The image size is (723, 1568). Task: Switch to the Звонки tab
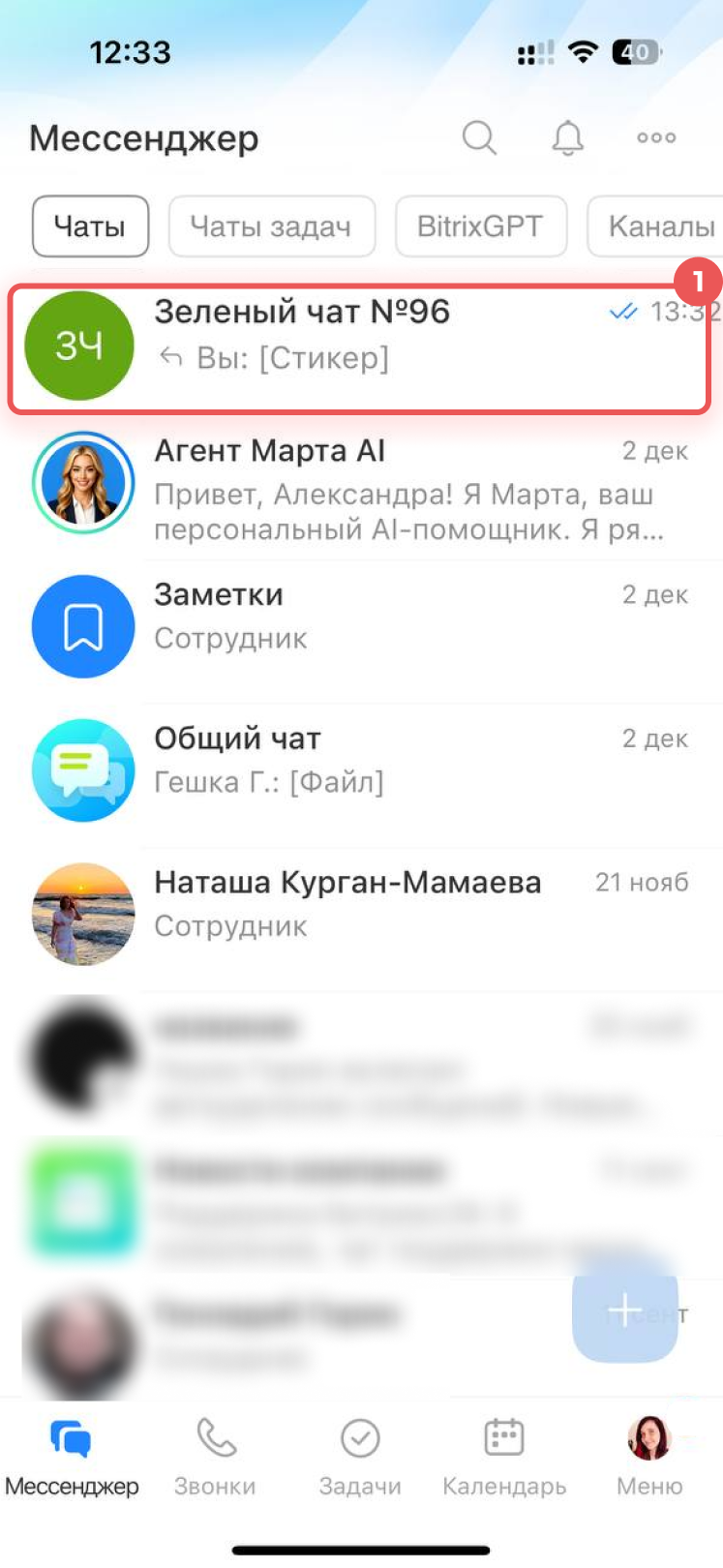215,1458
